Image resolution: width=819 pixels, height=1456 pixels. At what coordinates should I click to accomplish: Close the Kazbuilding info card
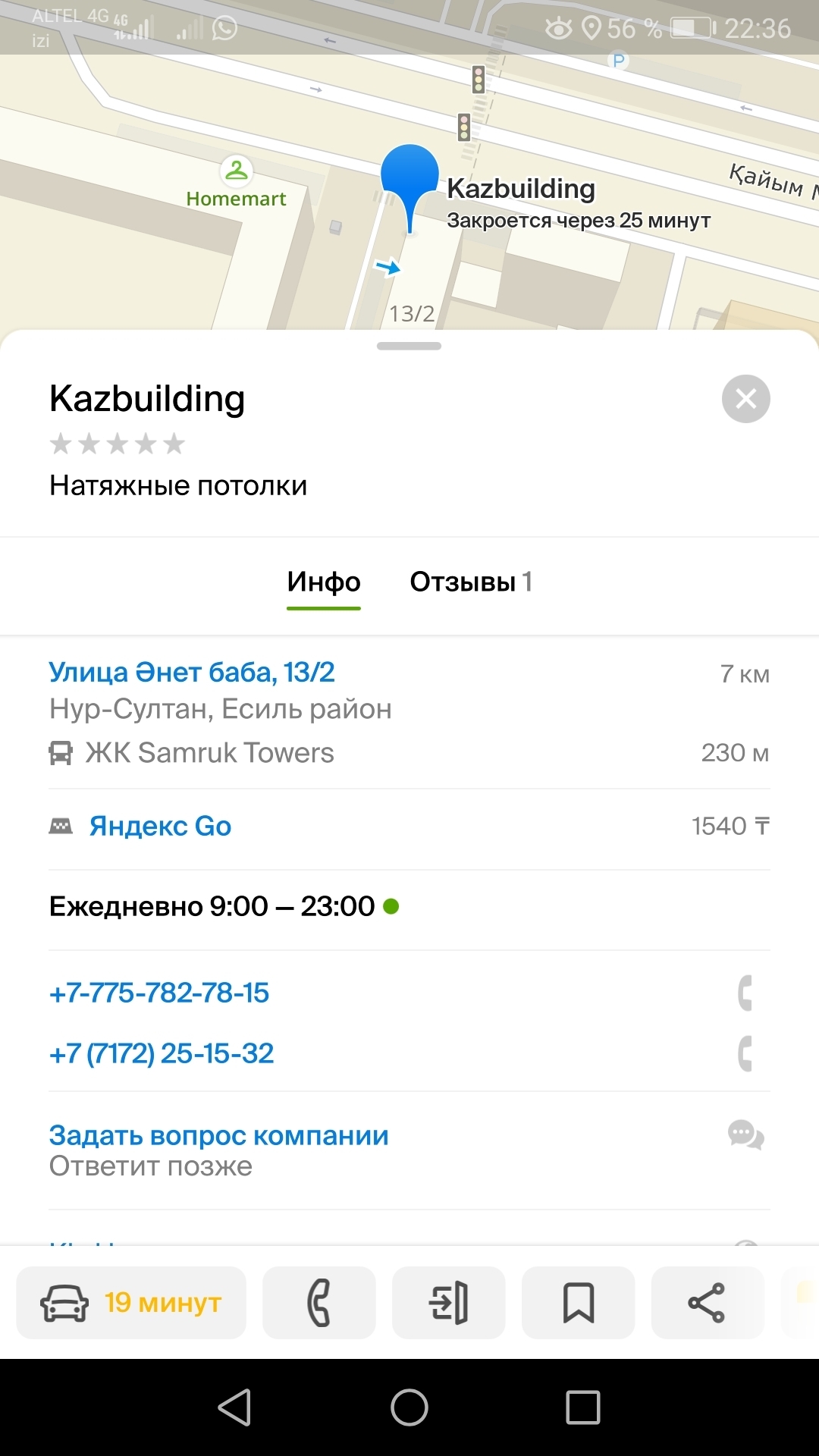[745, 399]
